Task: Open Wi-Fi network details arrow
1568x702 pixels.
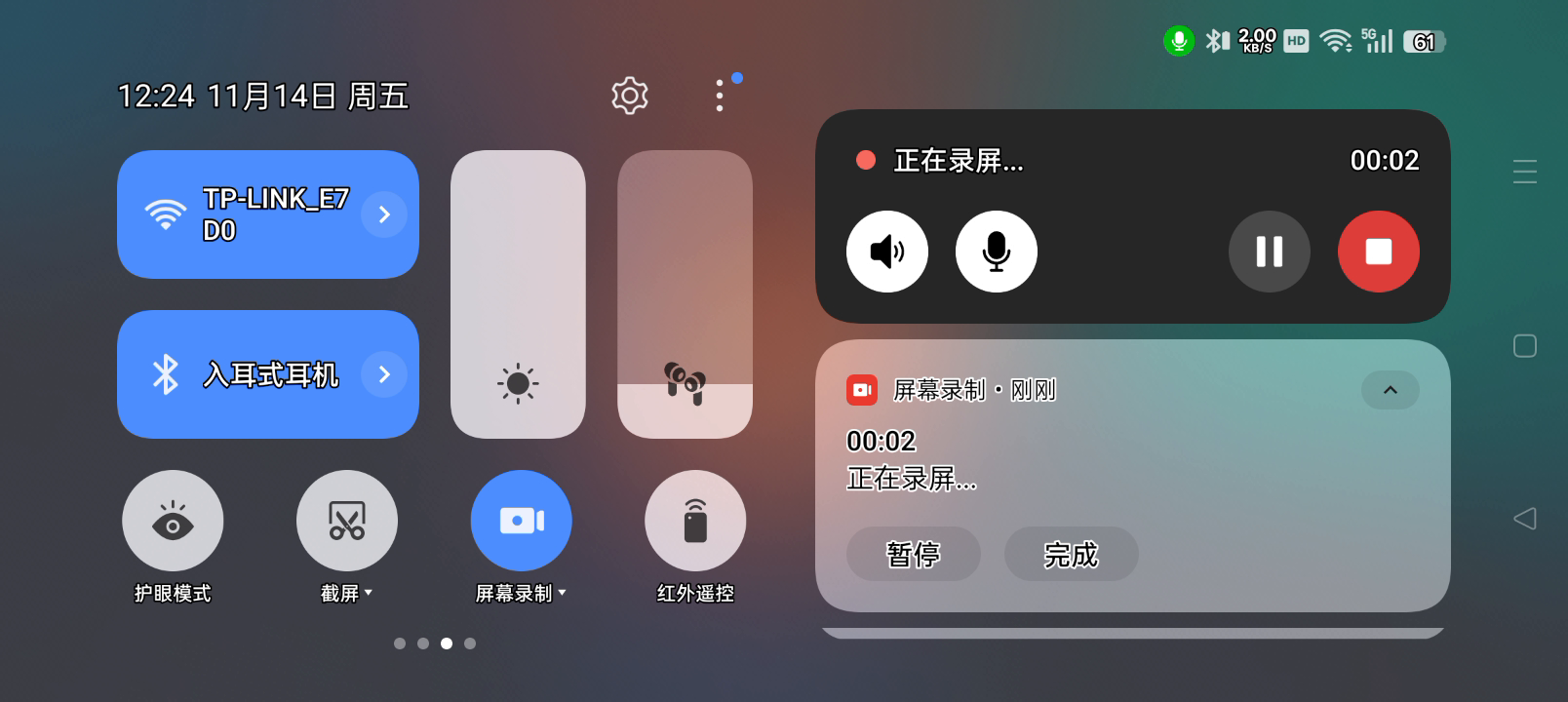Action: 384,214
